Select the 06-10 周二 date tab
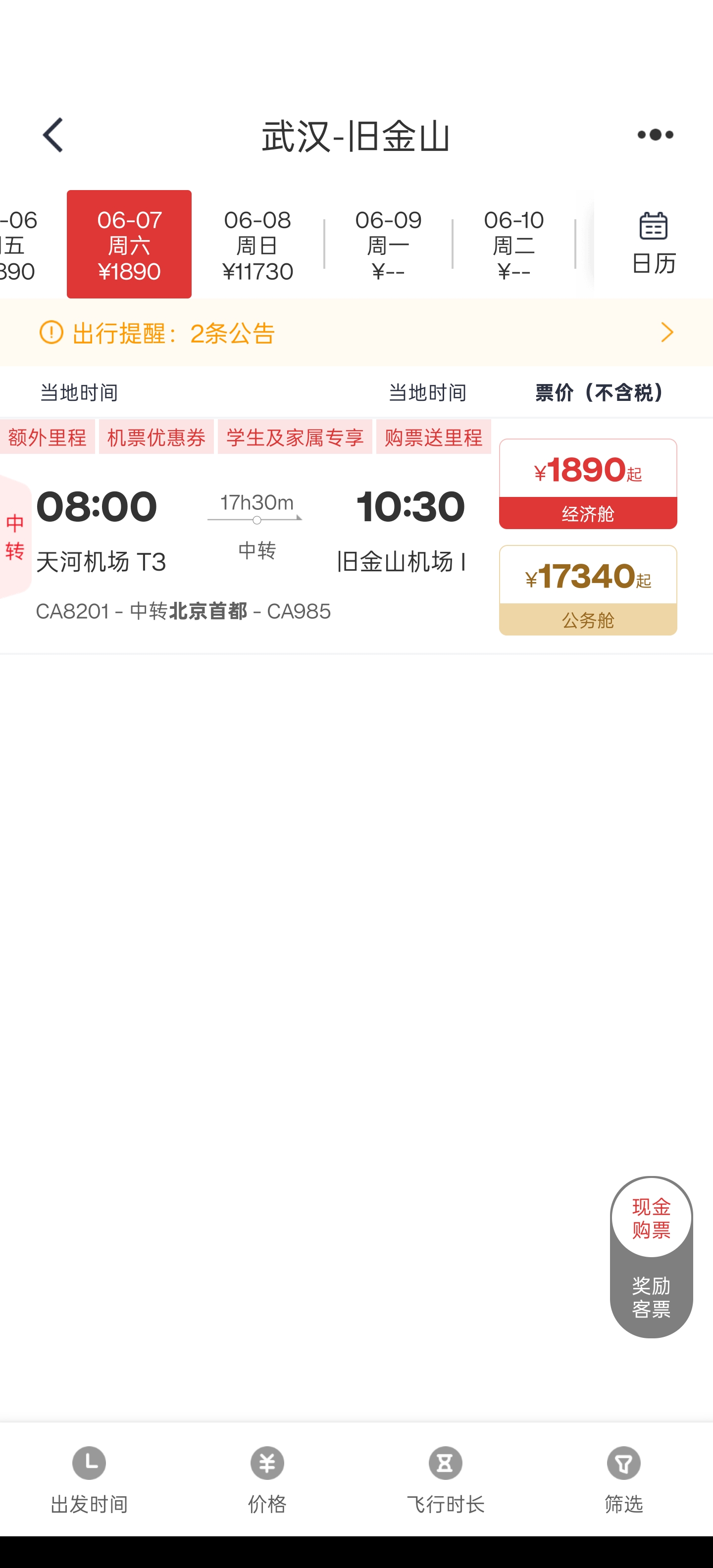 point(513,245)
